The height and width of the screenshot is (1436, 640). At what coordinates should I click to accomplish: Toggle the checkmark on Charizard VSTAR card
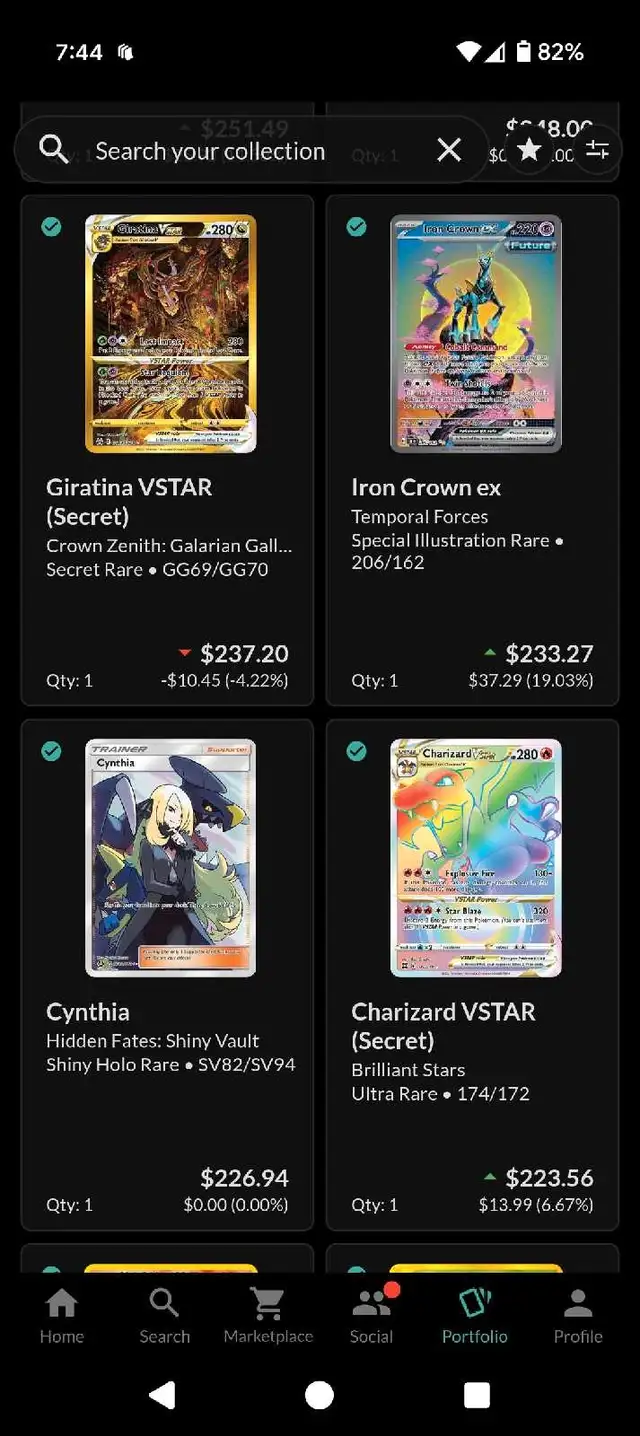click(356, 751)
